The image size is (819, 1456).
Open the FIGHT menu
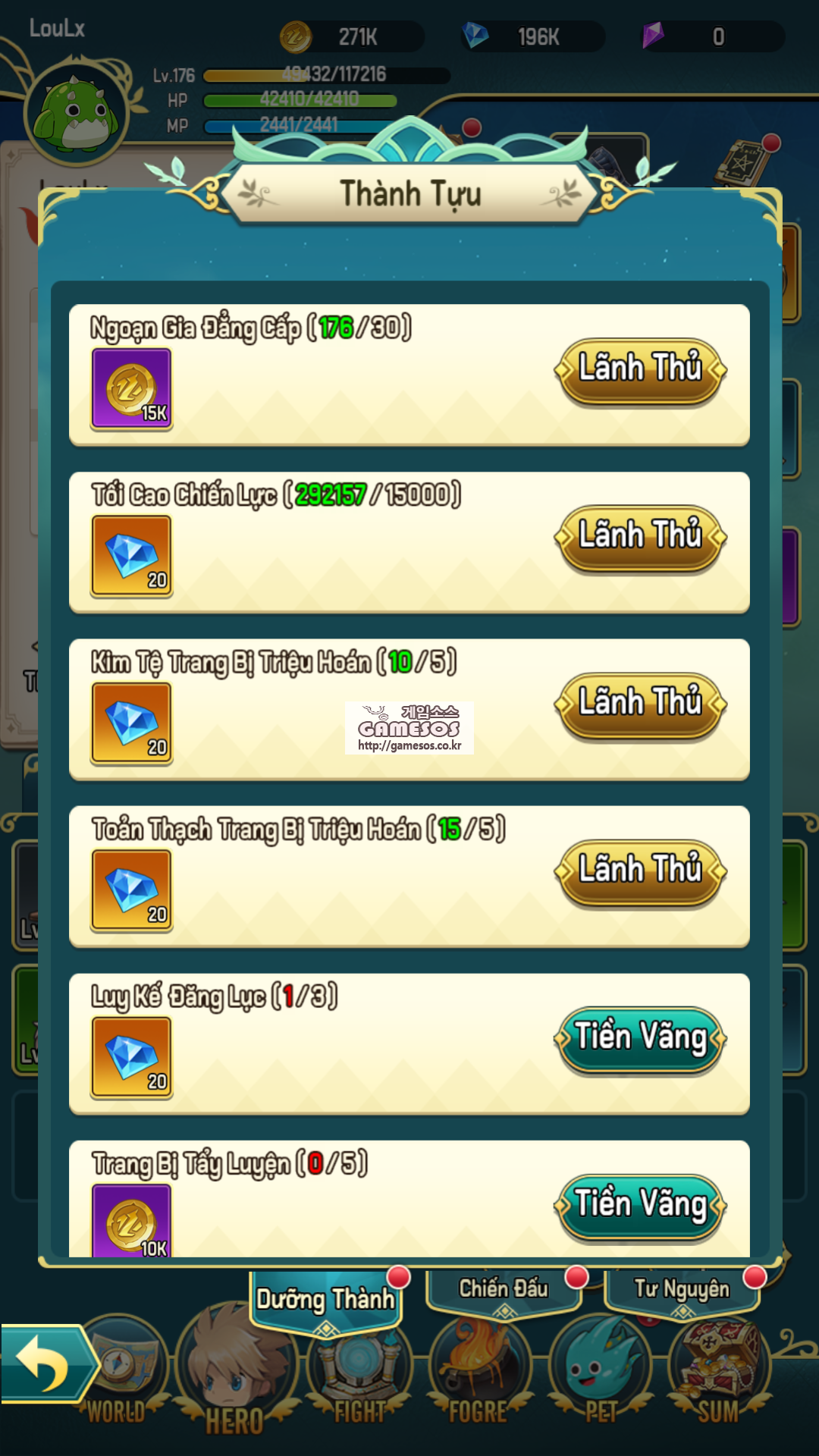pyautogui.click(x=359, y=1373)
